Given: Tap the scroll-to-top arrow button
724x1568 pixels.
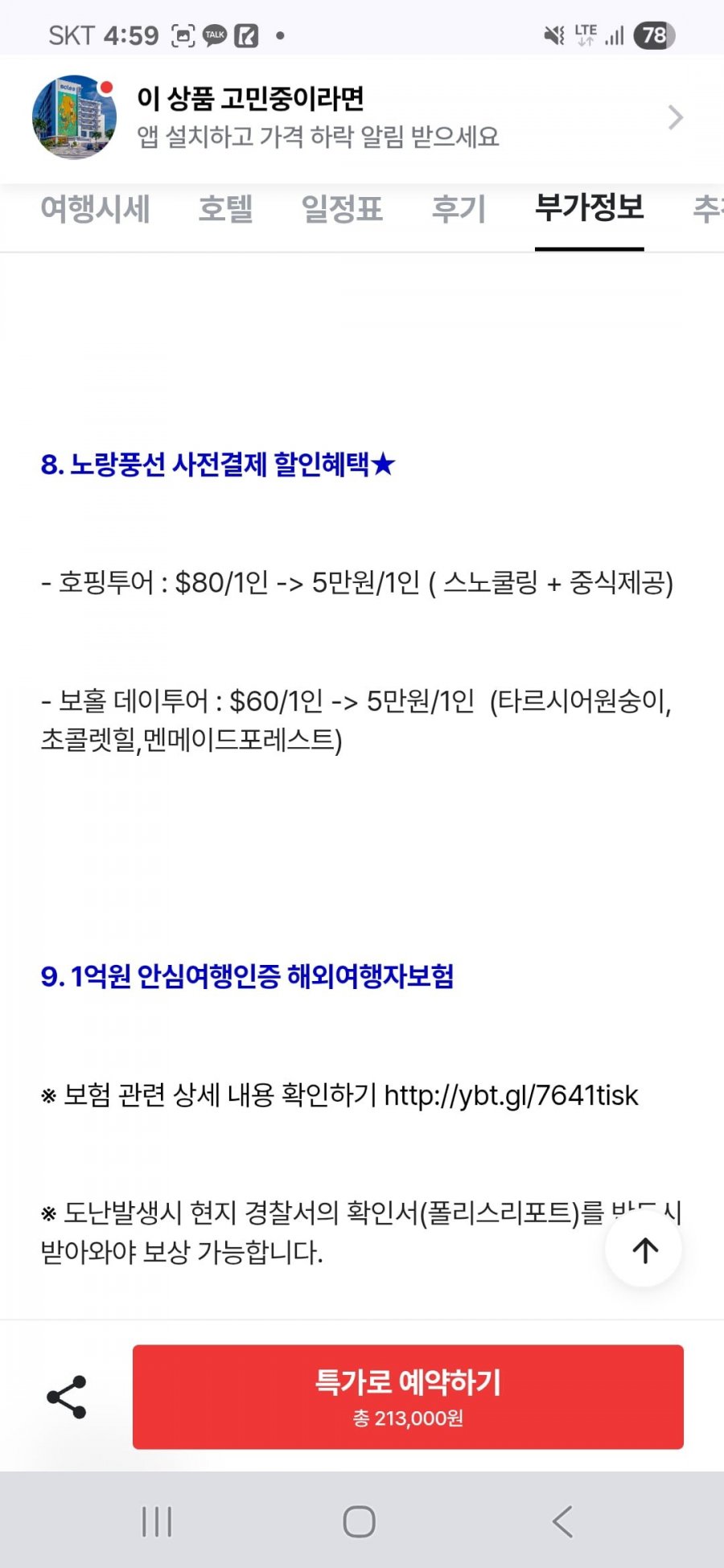Looking at the screenshot, I should (644, 1250).
